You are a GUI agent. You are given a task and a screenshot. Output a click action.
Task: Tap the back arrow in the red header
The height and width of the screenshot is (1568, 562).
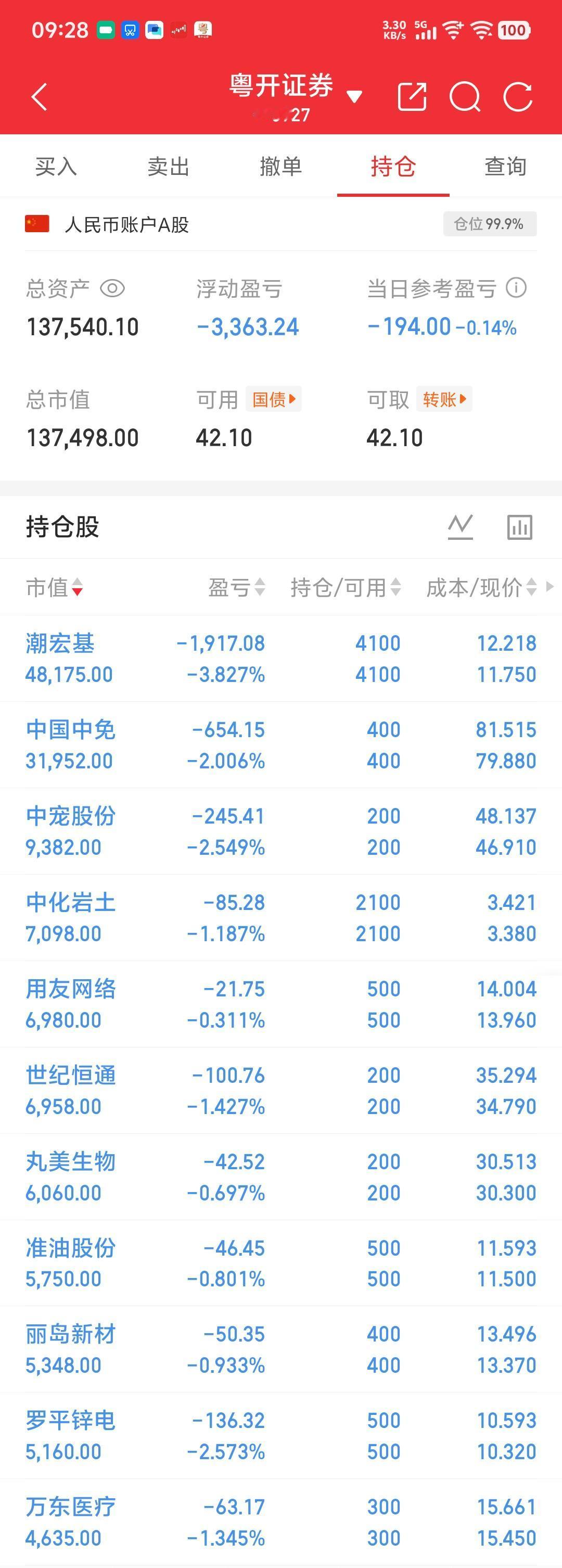pos(39,96)
